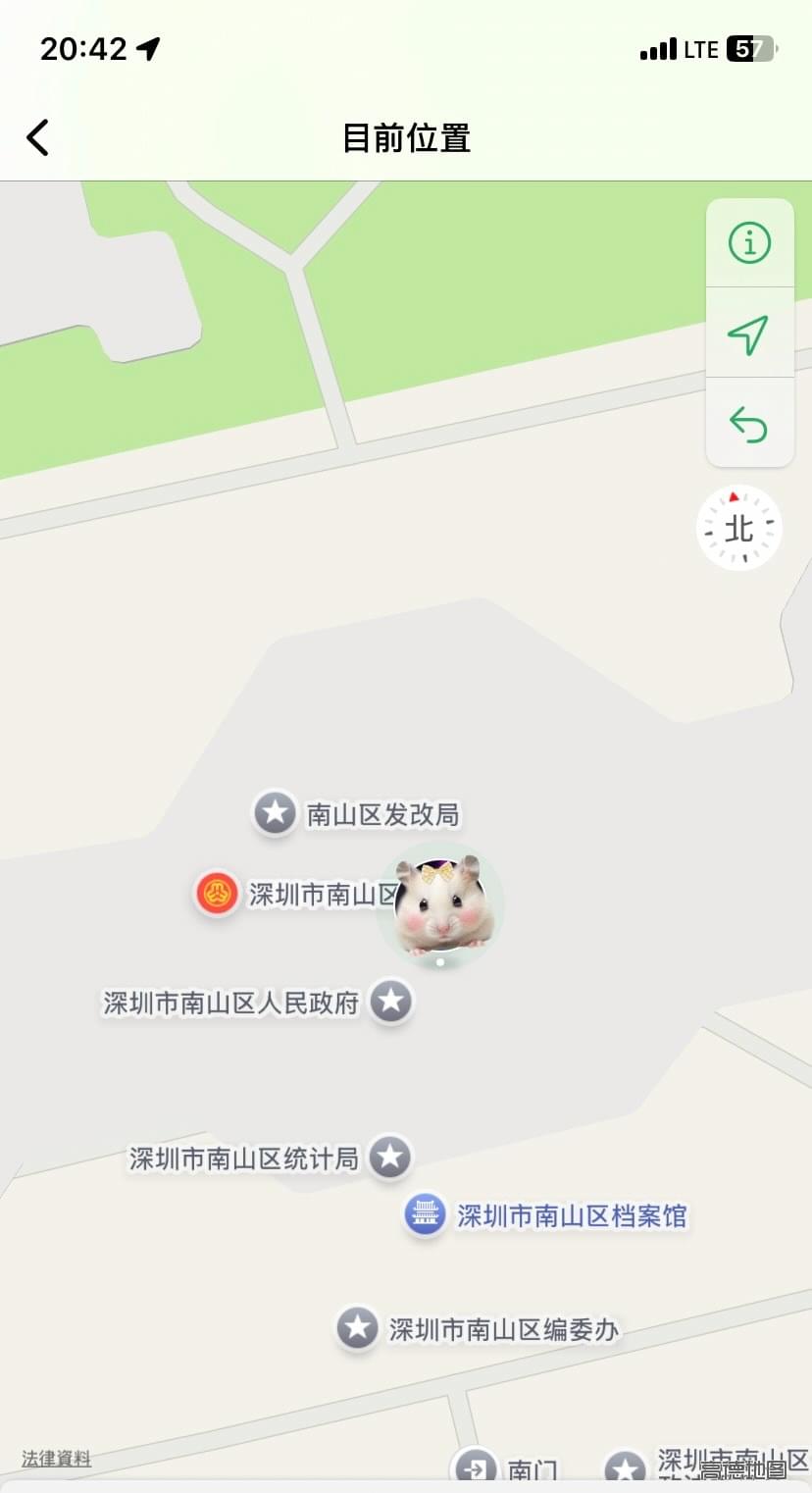Viewport: 812px width, 1493px height.
Task: Open the 法律資料 link
Action: point(56,1459)
